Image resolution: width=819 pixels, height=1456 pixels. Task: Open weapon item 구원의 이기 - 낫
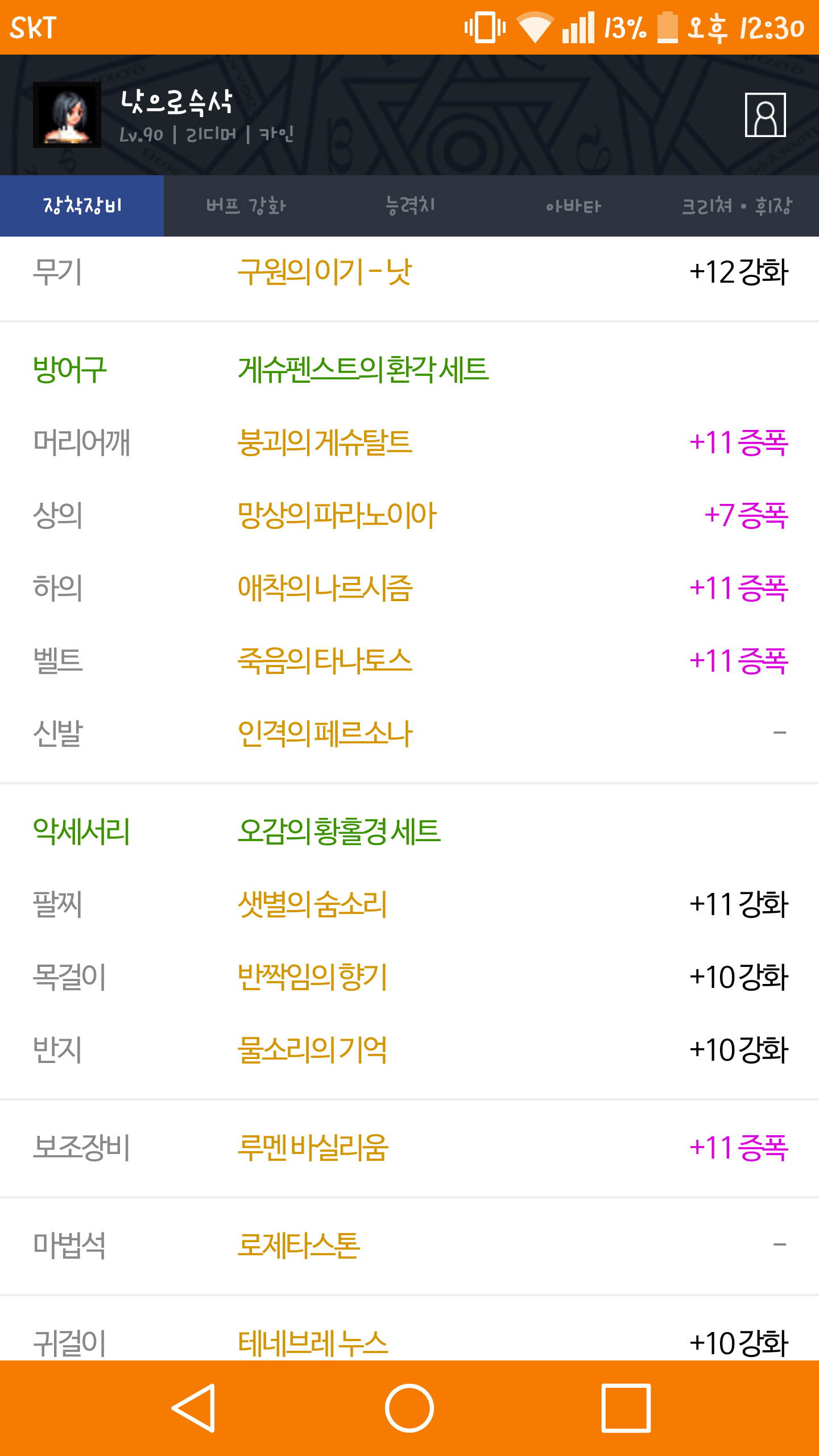[x=324, y=272]
